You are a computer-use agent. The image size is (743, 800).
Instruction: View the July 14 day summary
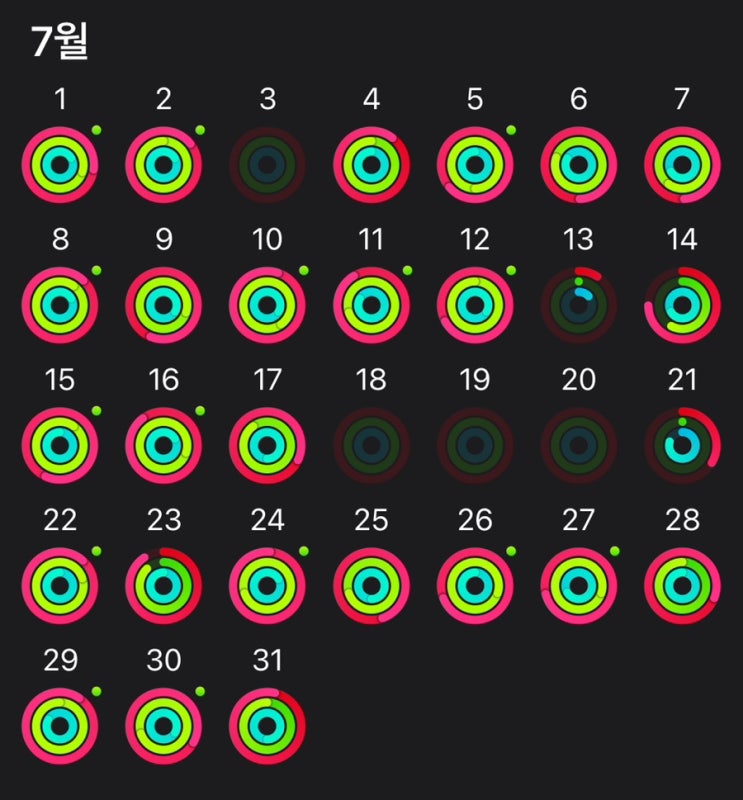tap(682, 305)
